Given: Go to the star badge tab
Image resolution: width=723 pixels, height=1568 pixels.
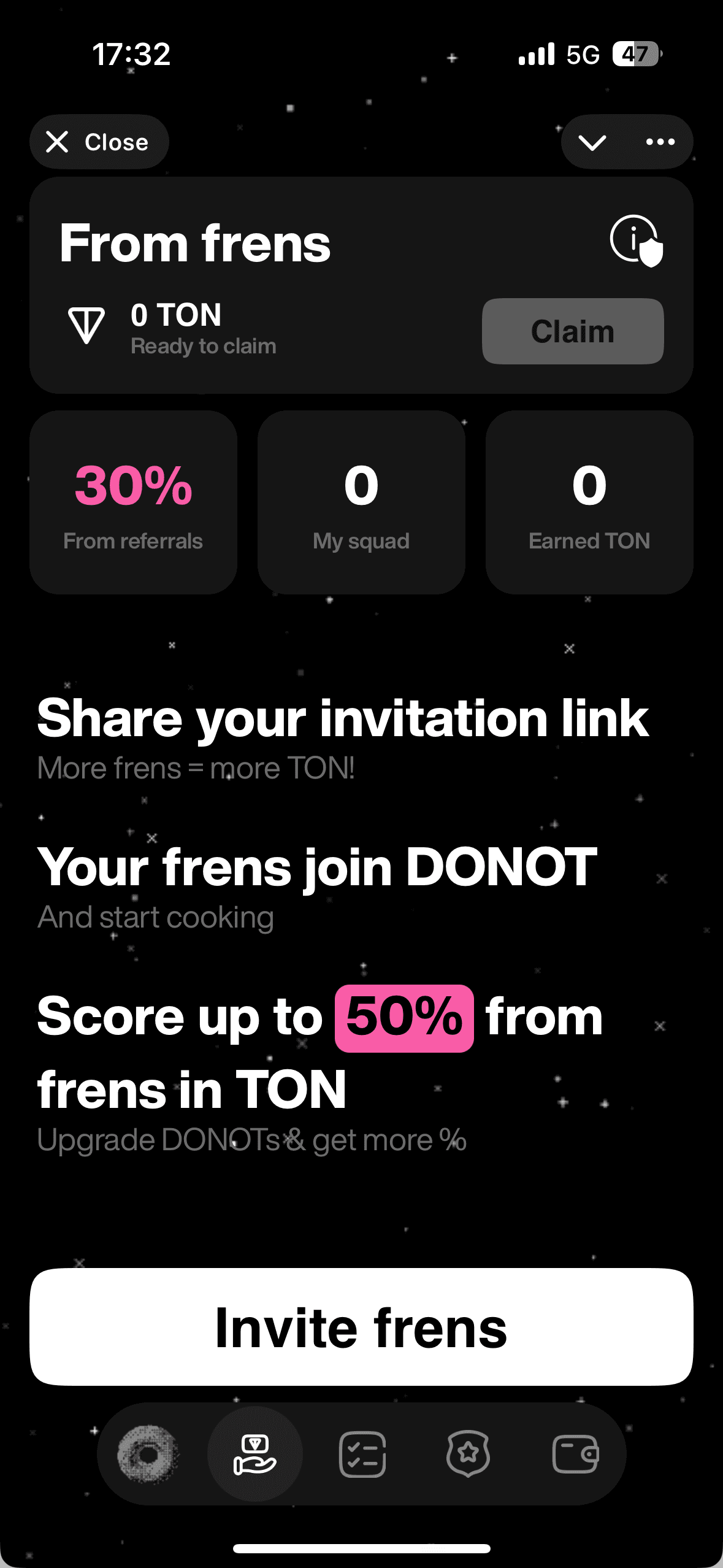Looking at the screenshot, I should point(469,1454).
